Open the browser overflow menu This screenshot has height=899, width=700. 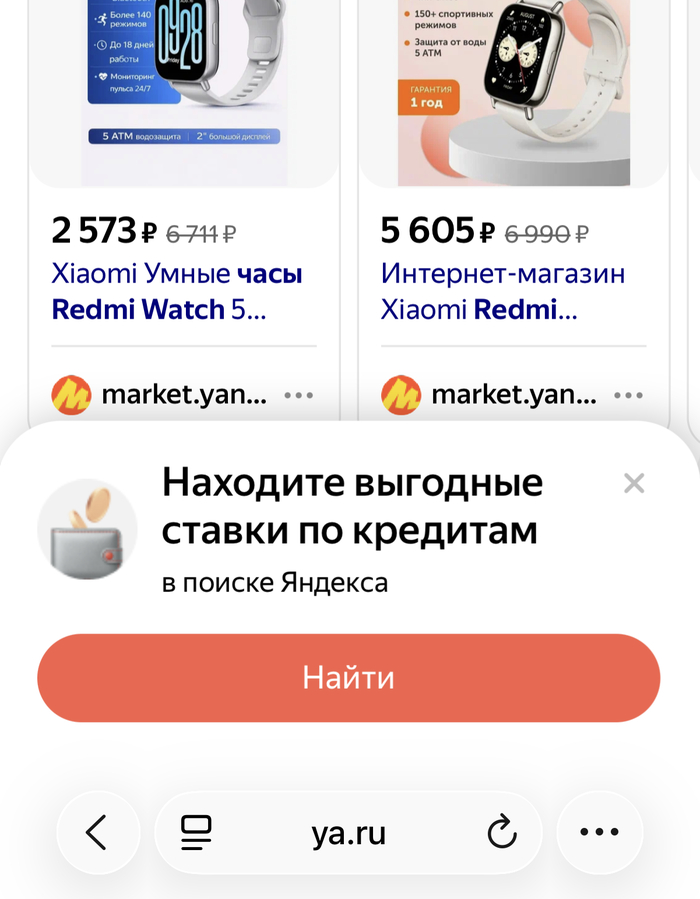click(x=600, y=832)
